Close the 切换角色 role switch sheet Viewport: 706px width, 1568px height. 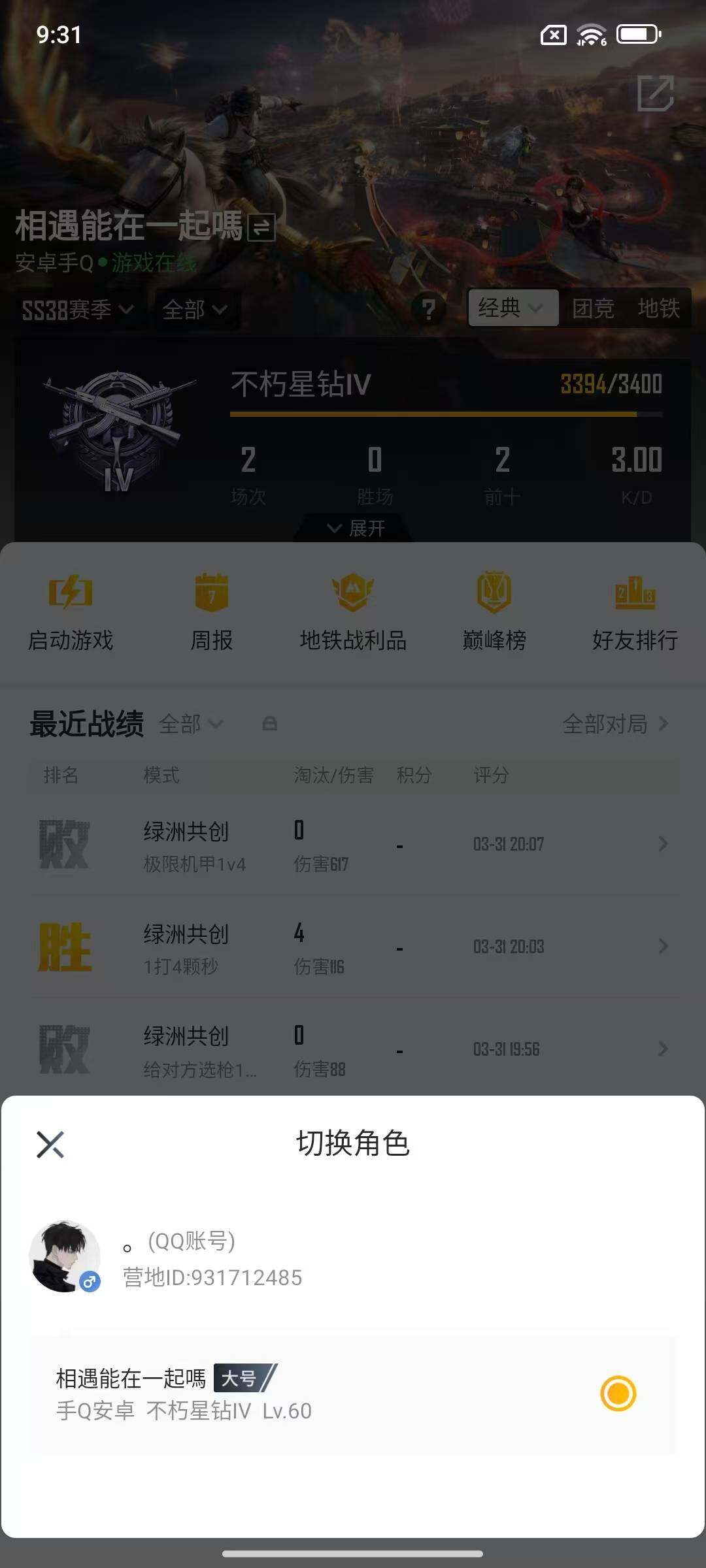pos(51,1143)
